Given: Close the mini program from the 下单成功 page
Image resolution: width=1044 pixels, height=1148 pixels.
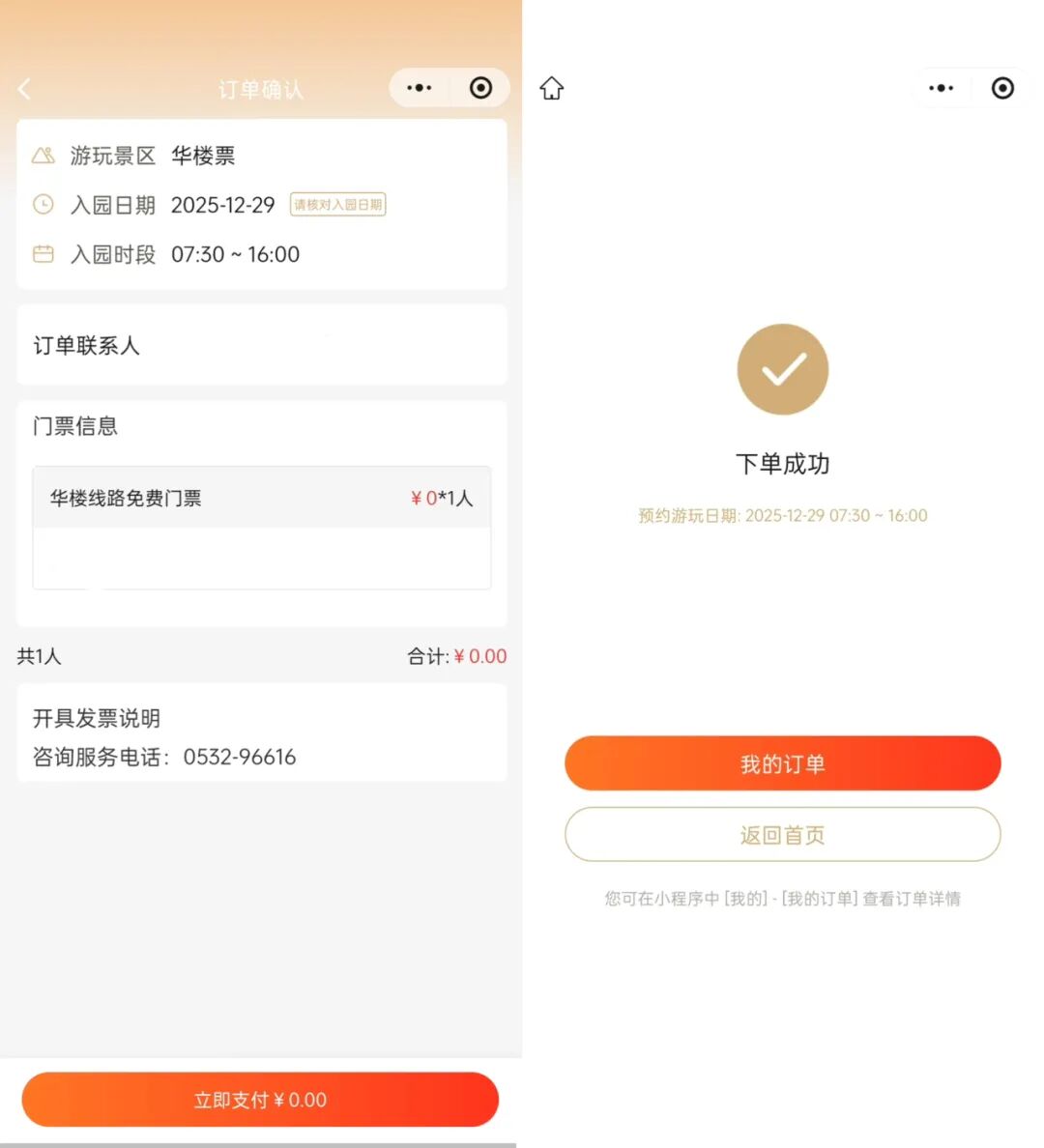Looking at the screenshot, I should tap(1002, 88).
